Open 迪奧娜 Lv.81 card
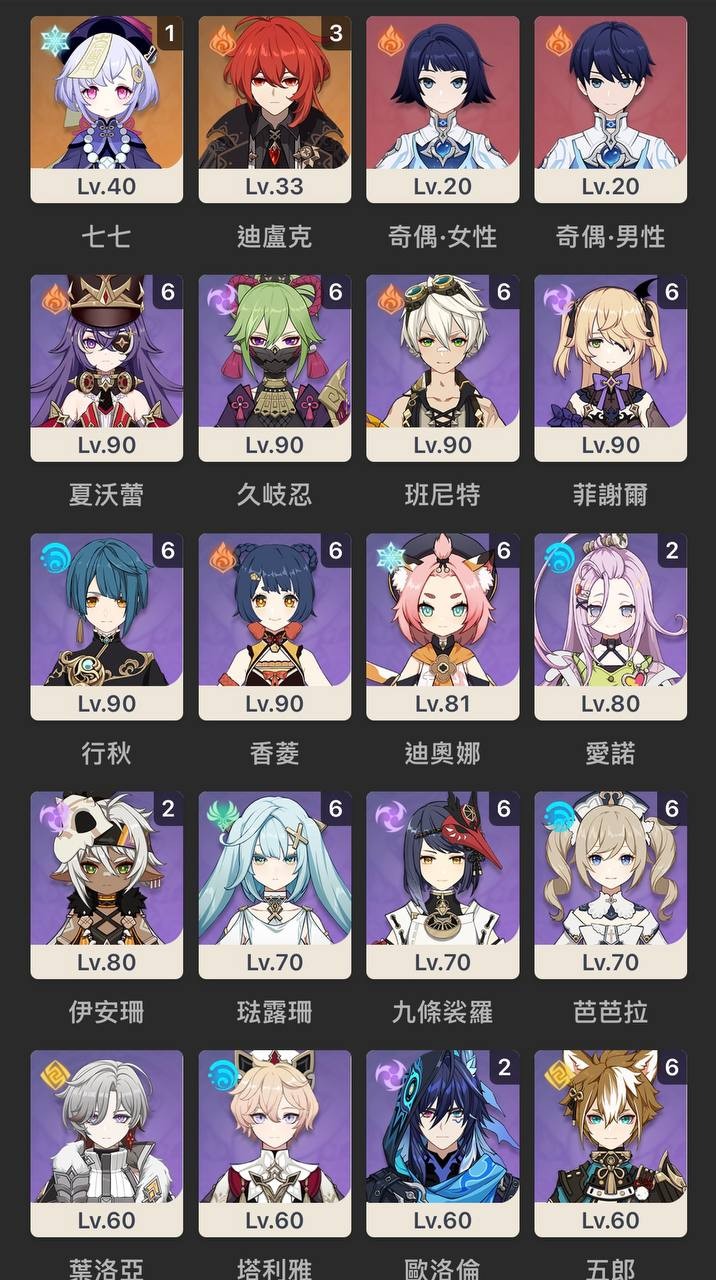The width and height of the screenshot is (716, 1280). 443,627
